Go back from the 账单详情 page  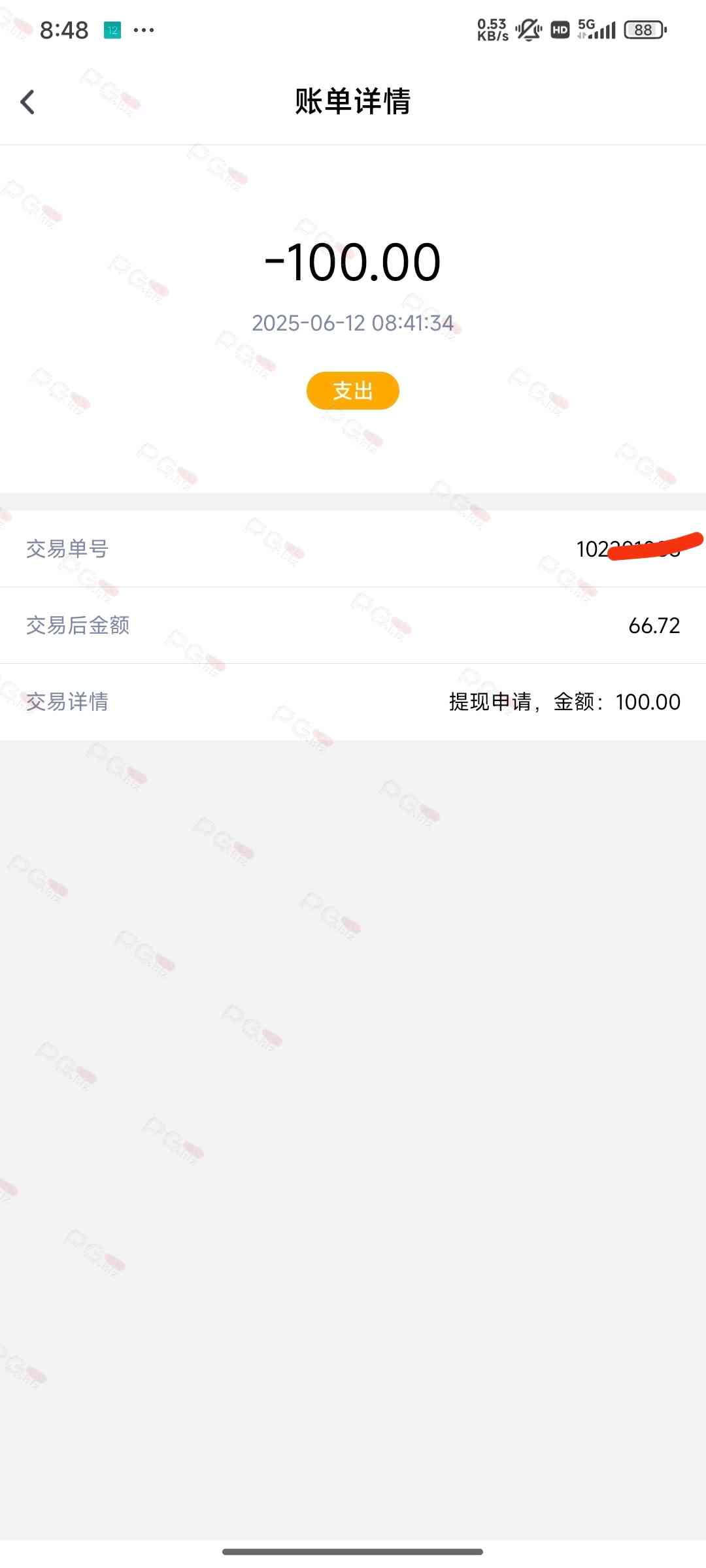tap(27, 102)
